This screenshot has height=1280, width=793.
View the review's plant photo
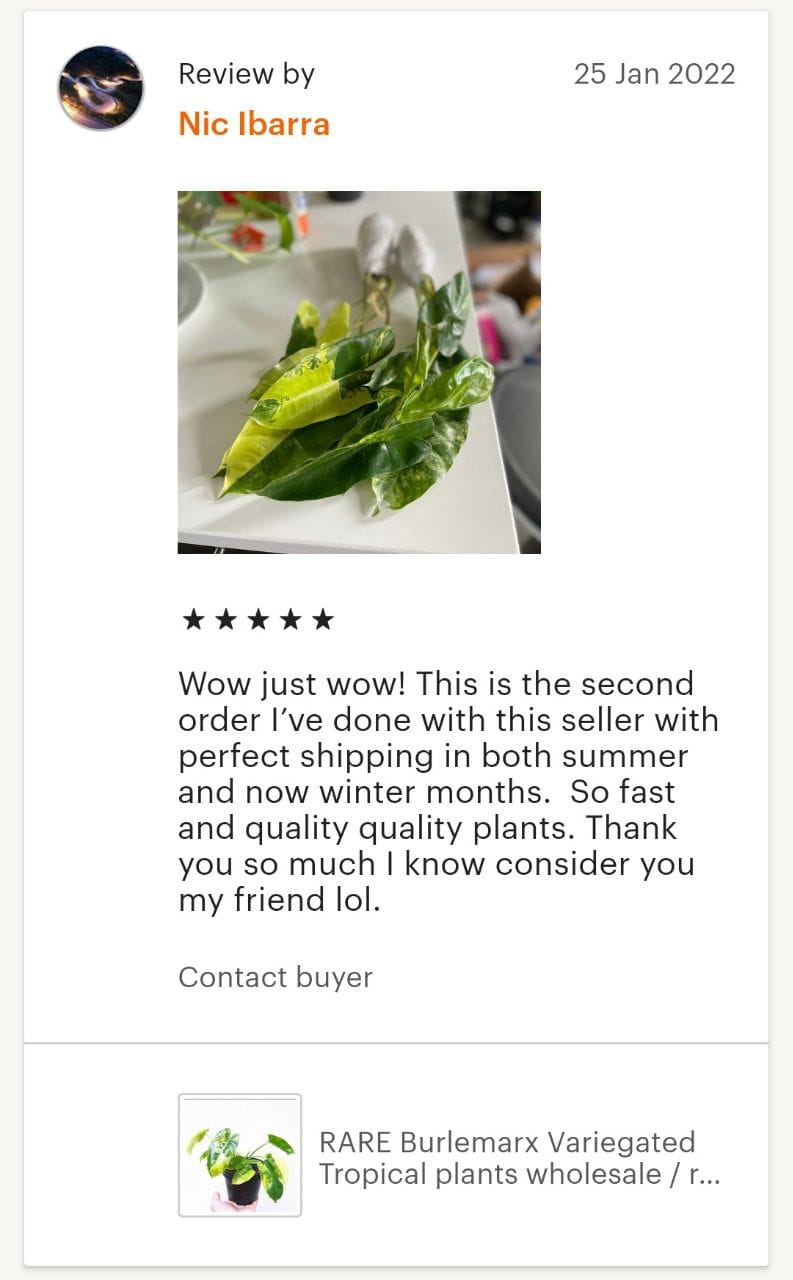click(x=359, y=372)
